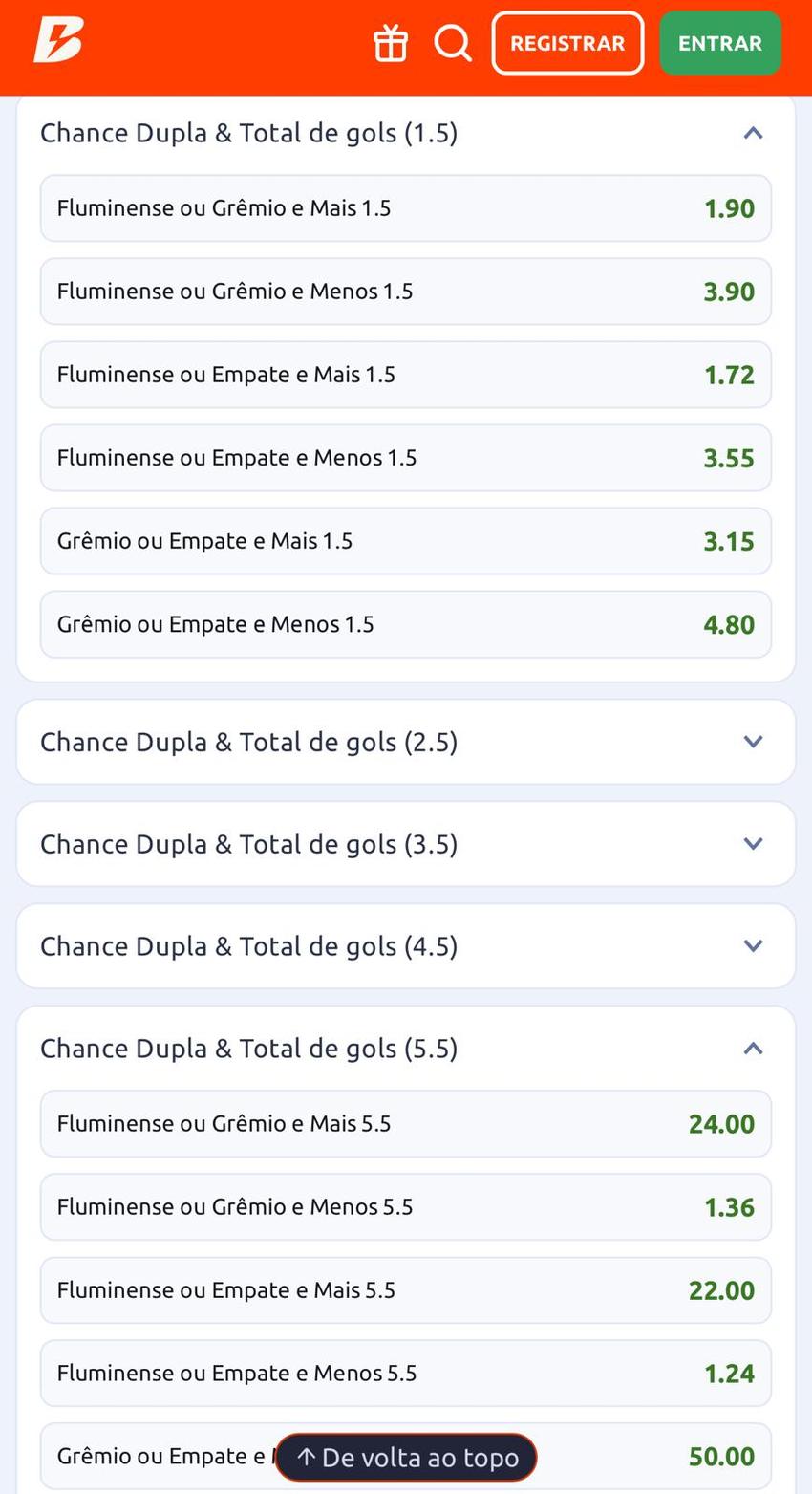812x1494 pixels.
Task: Pick Fluminense ou Grêmio e Mais 5.5 at 24.00
Action: pyautogui.click(x=406, y=1123)
